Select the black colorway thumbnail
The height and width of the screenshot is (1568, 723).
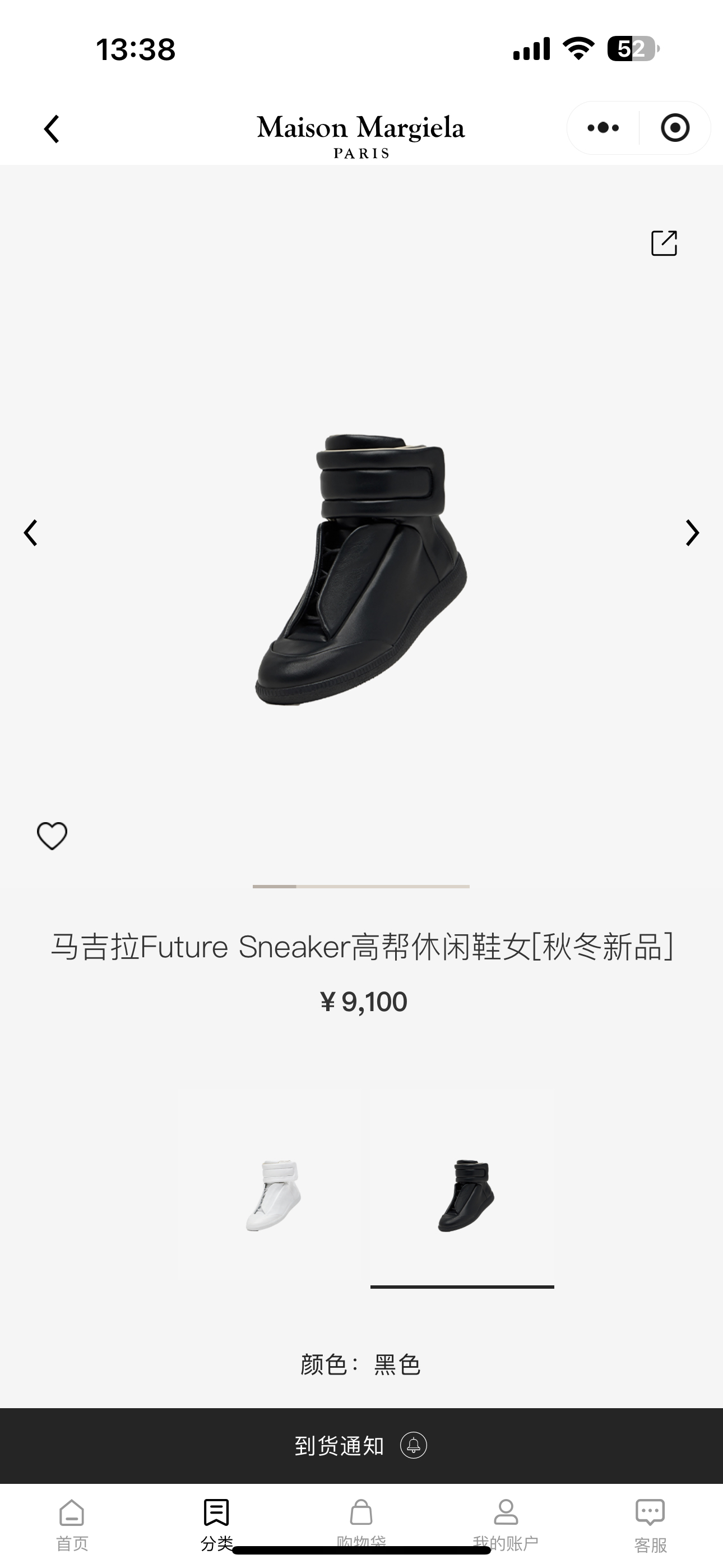click(x=462, y=1196)
